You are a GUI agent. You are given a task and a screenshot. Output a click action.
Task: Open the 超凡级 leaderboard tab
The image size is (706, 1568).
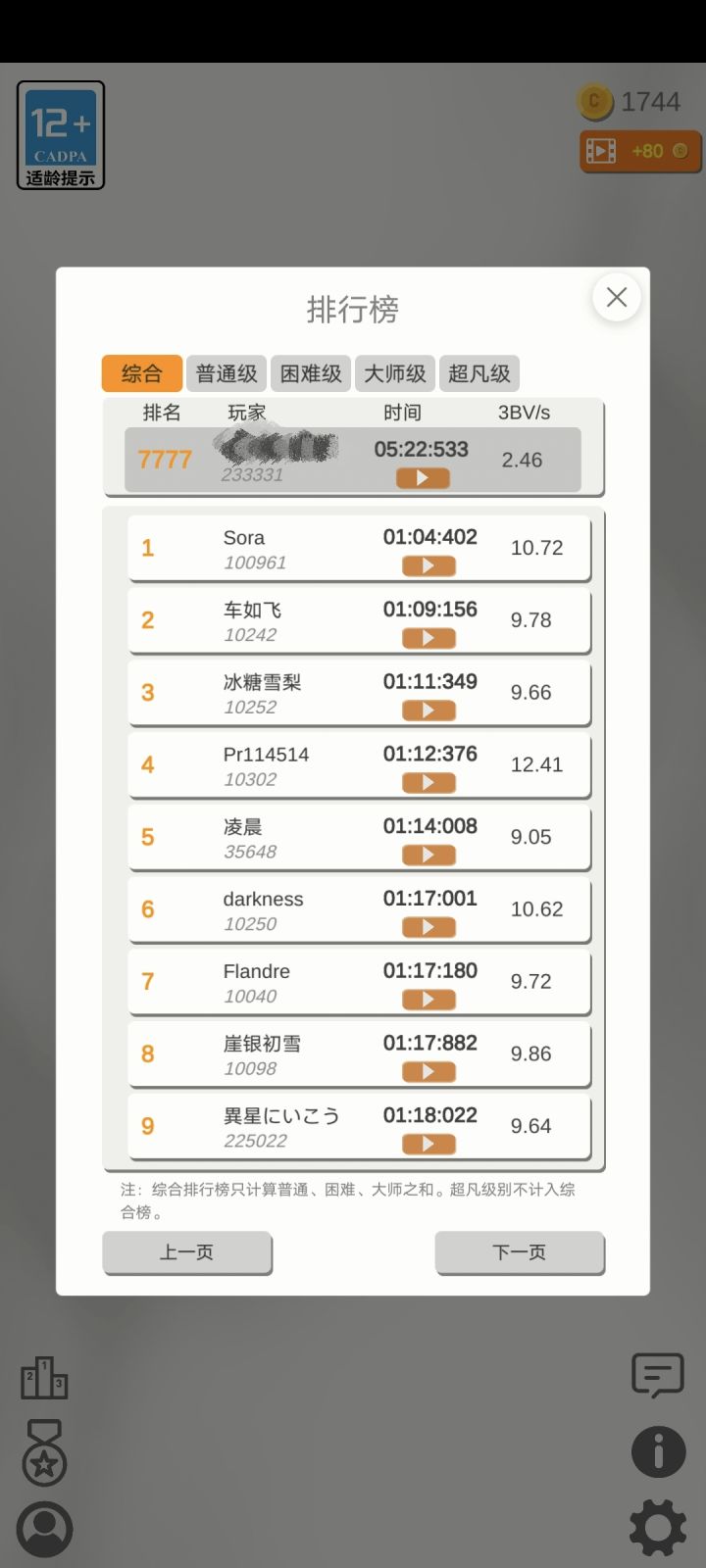click(479, 373)
